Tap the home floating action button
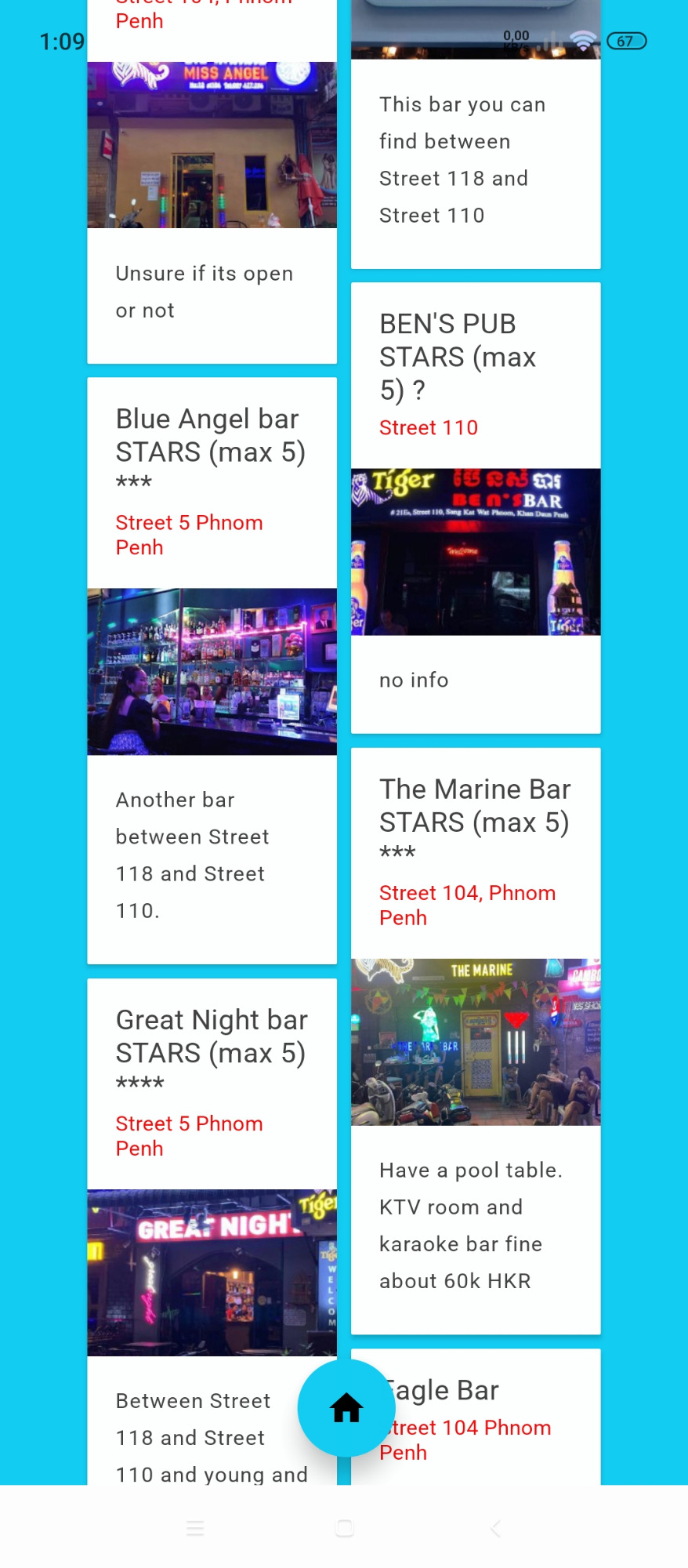 pos(346,1408)
